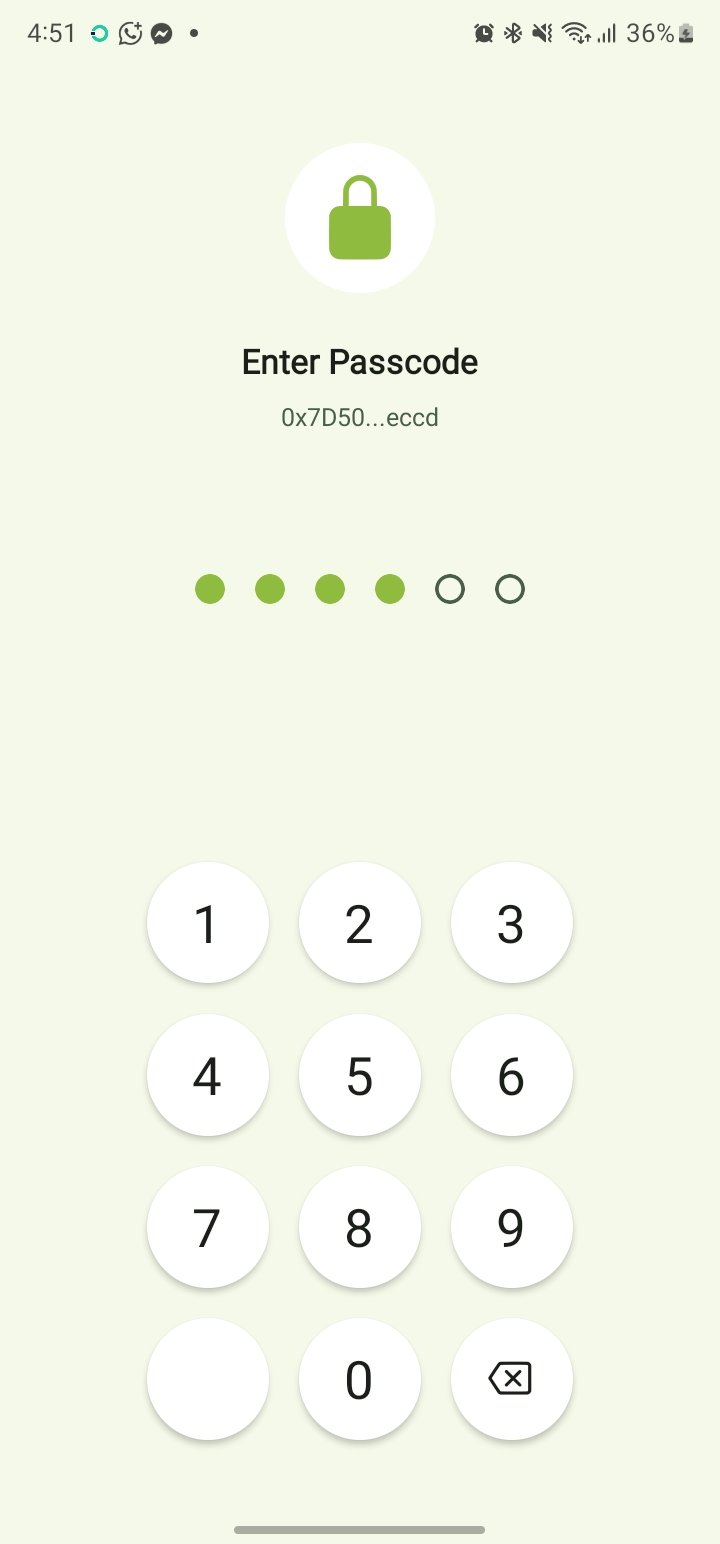The width and height of the screenshot is (720, 1544).
Task: Tap the number 4 key
Action: click(207, 1076)
